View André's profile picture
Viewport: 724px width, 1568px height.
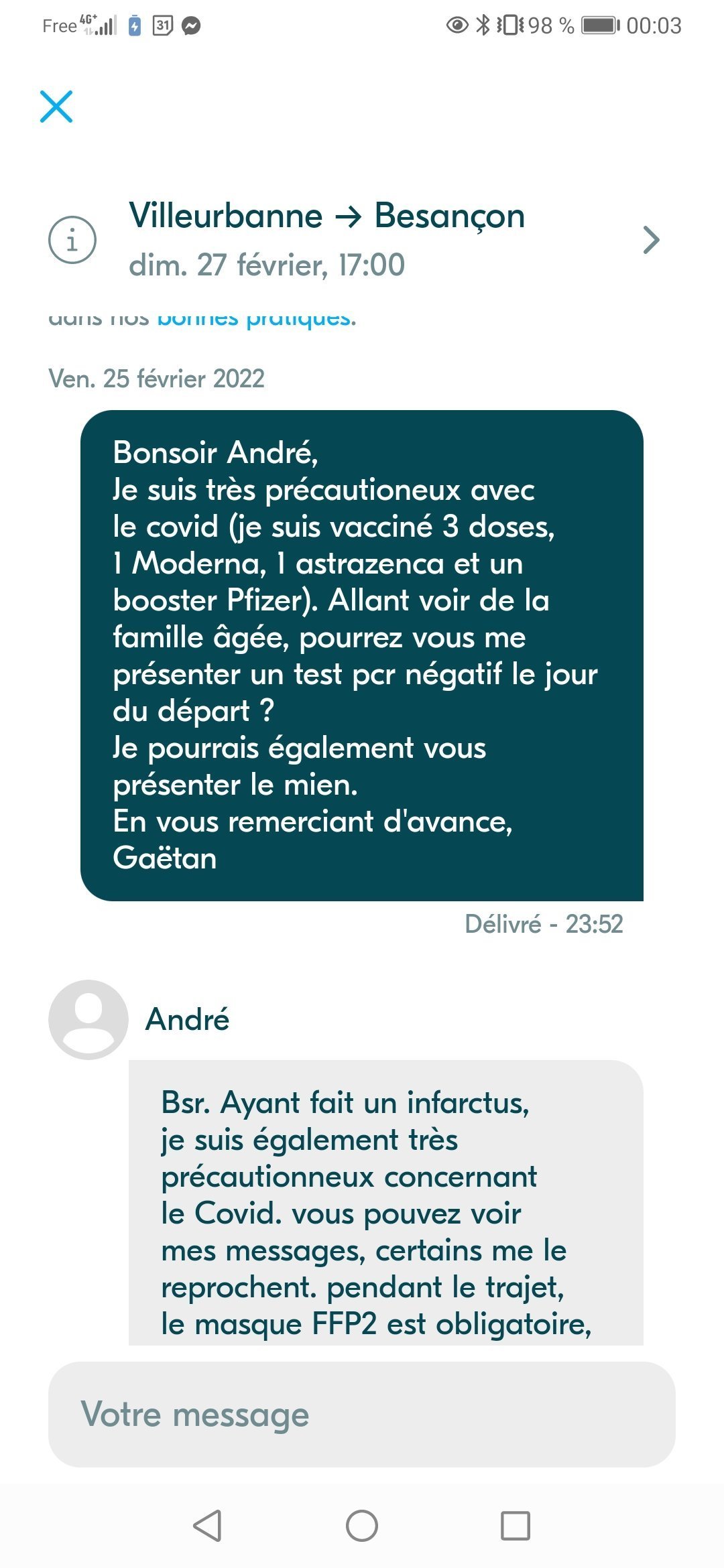point(88,1019)
